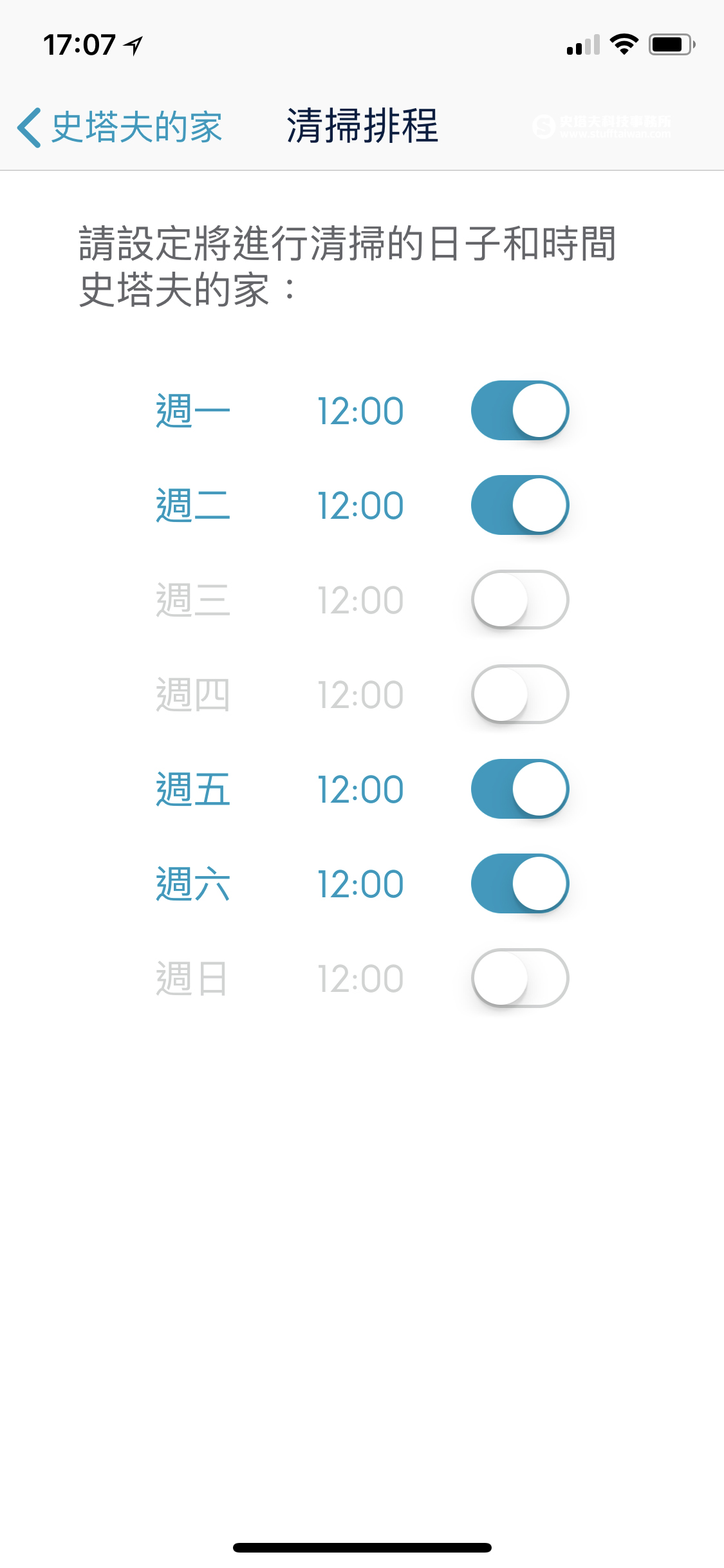Disable the 週二 schedule switch
Viewport: 724px width, 1568px height.
tap(520, 505)
